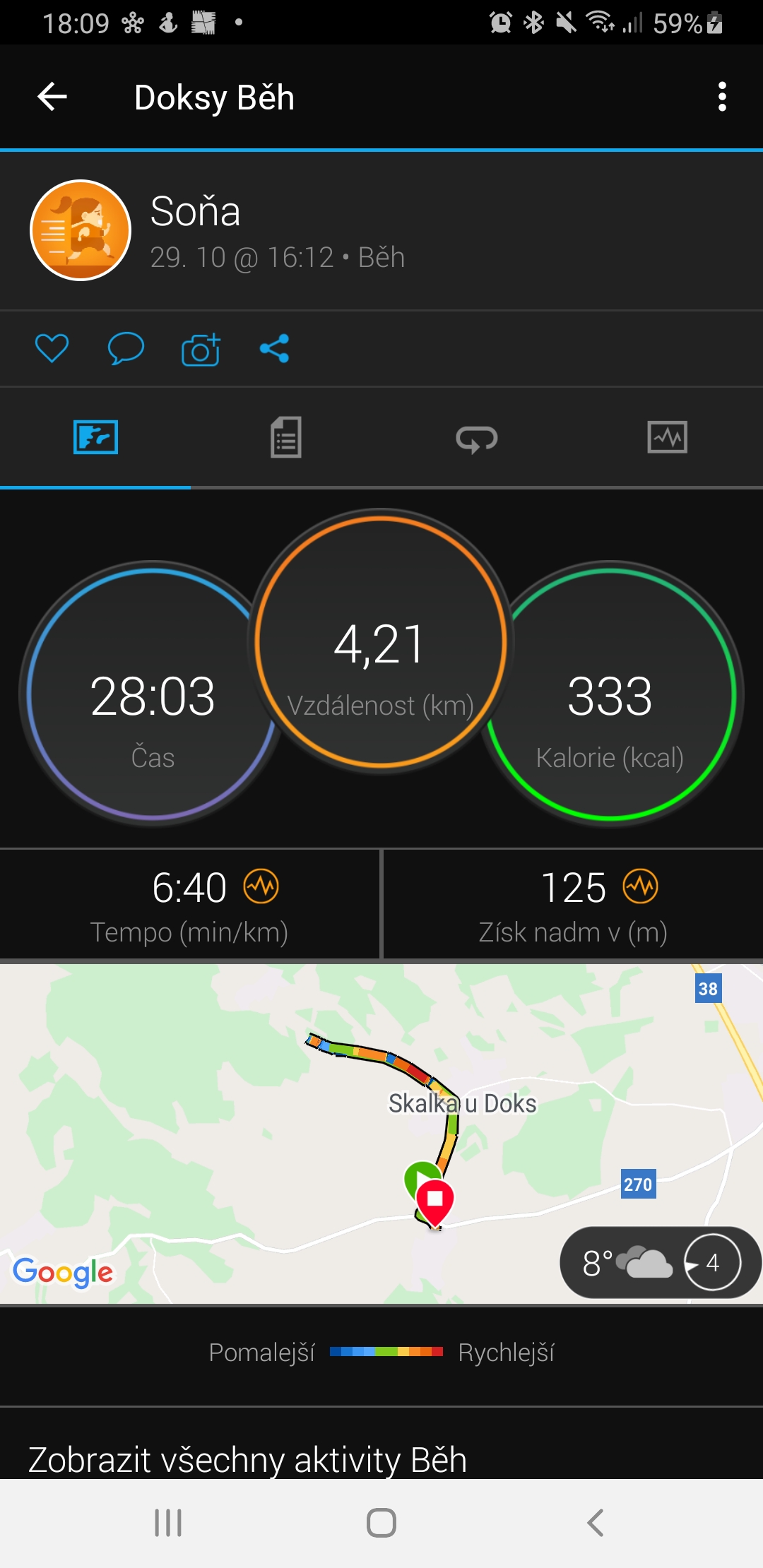Go back using the top arrow
Screen dimensions: 763x1568
click(52, 97)
